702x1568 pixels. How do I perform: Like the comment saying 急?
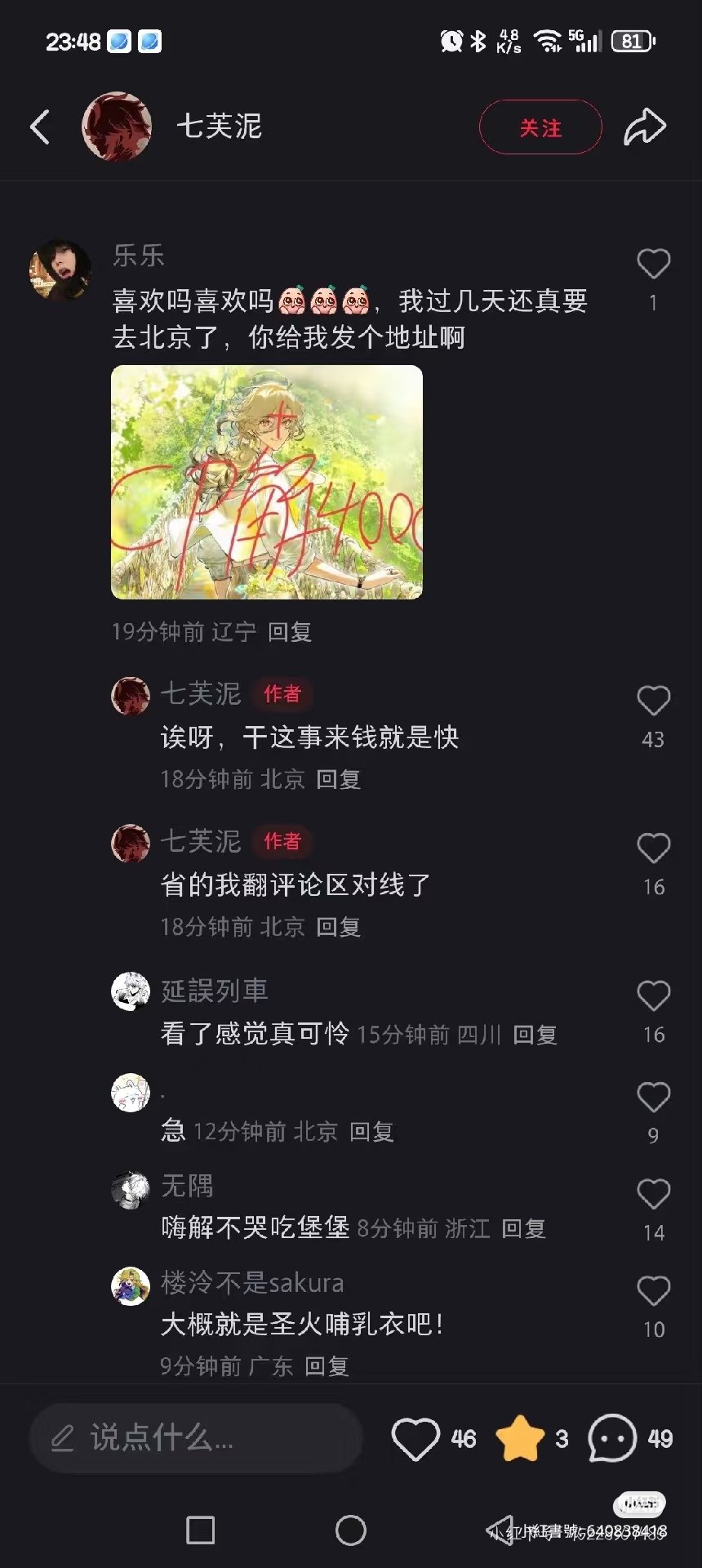653,1097
